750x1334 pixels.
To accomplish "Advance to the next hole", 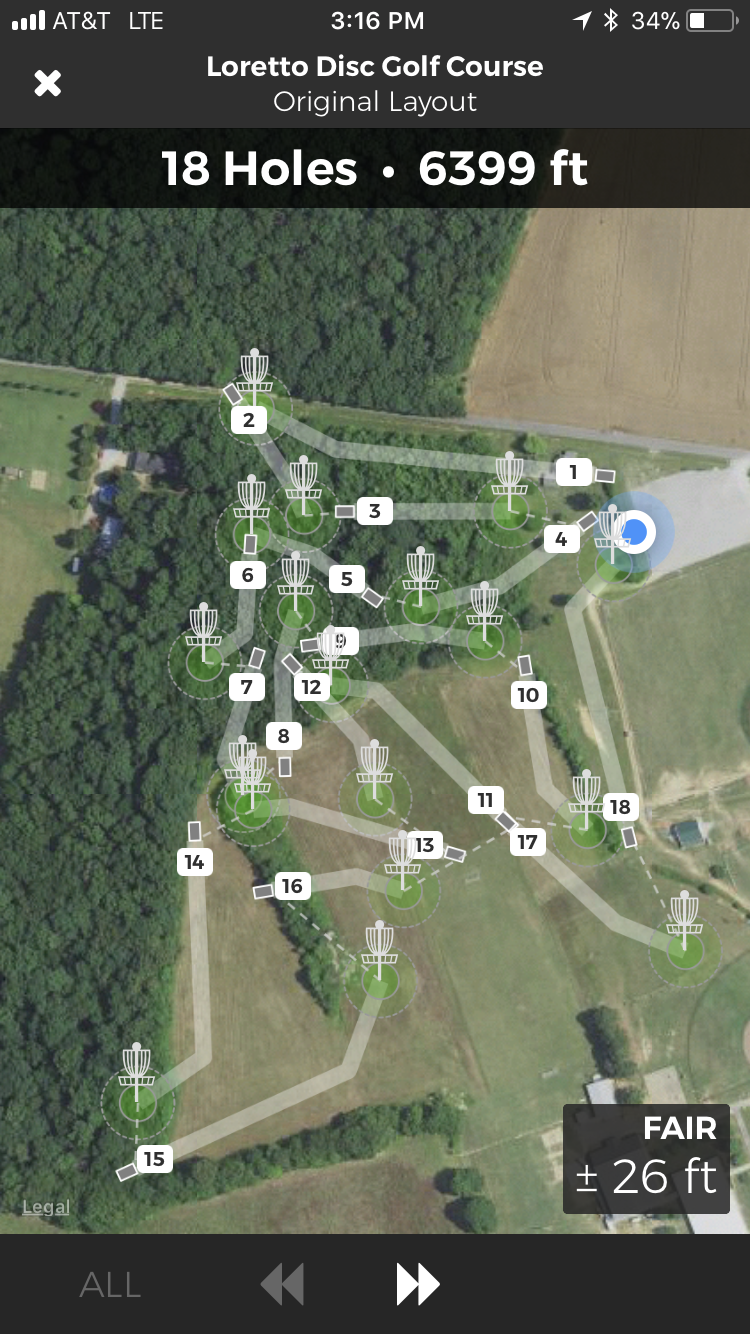I will point(417,1284).
